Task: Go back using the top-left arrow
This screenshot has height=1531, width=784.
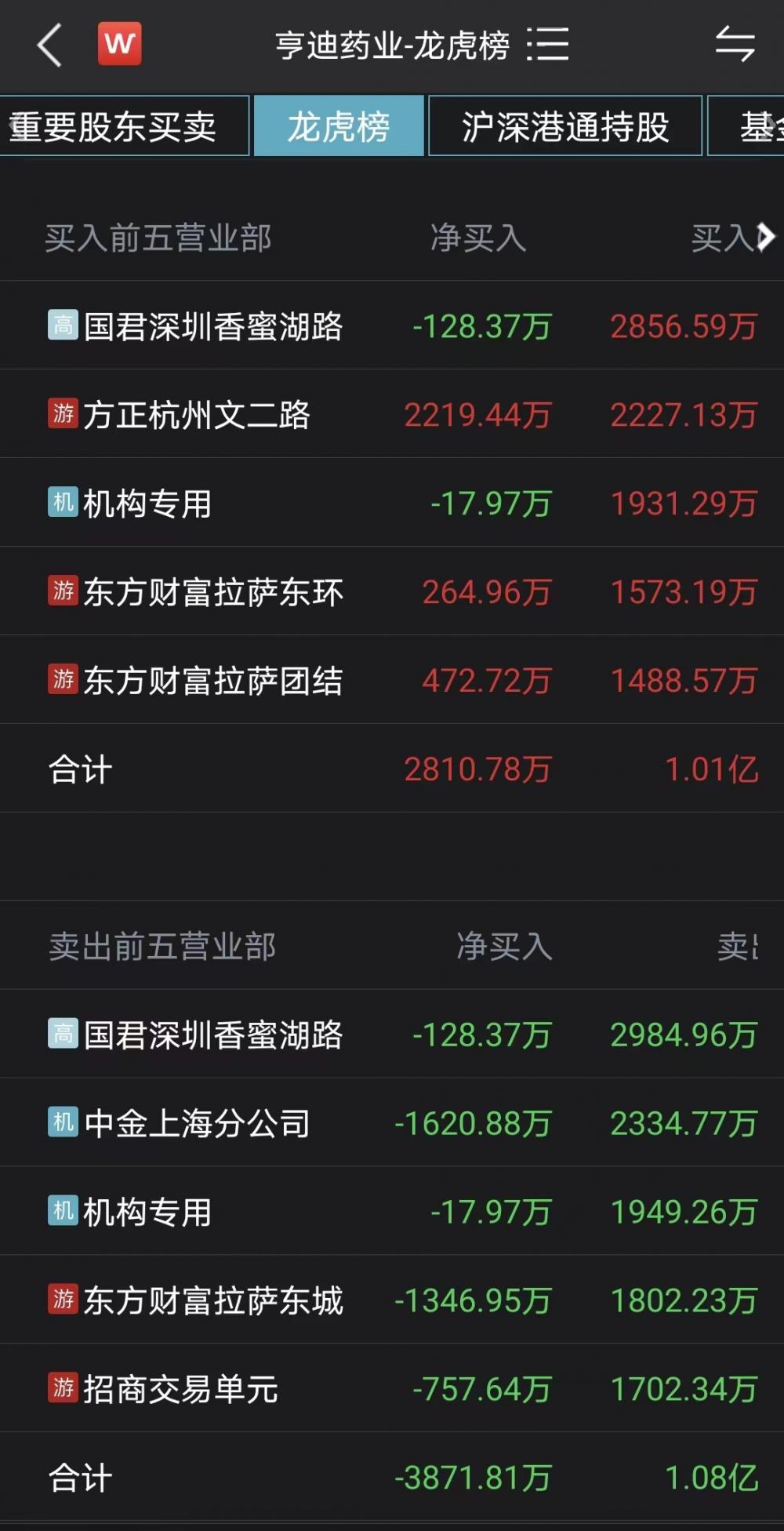Action: pyautogui.click(x=49, y=45)
